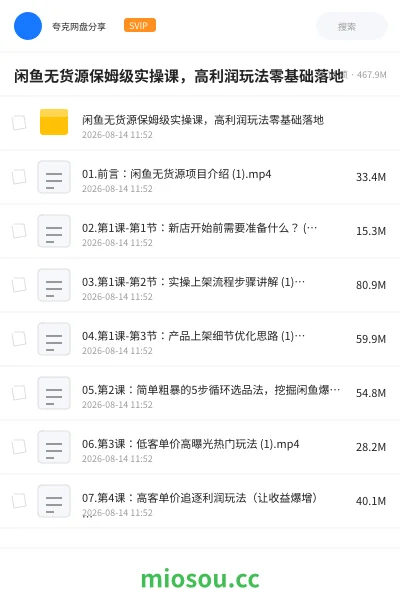The image size is (400, 600).
Task: Check the box beside 05.第2课 file
Action: click(19, 393)
